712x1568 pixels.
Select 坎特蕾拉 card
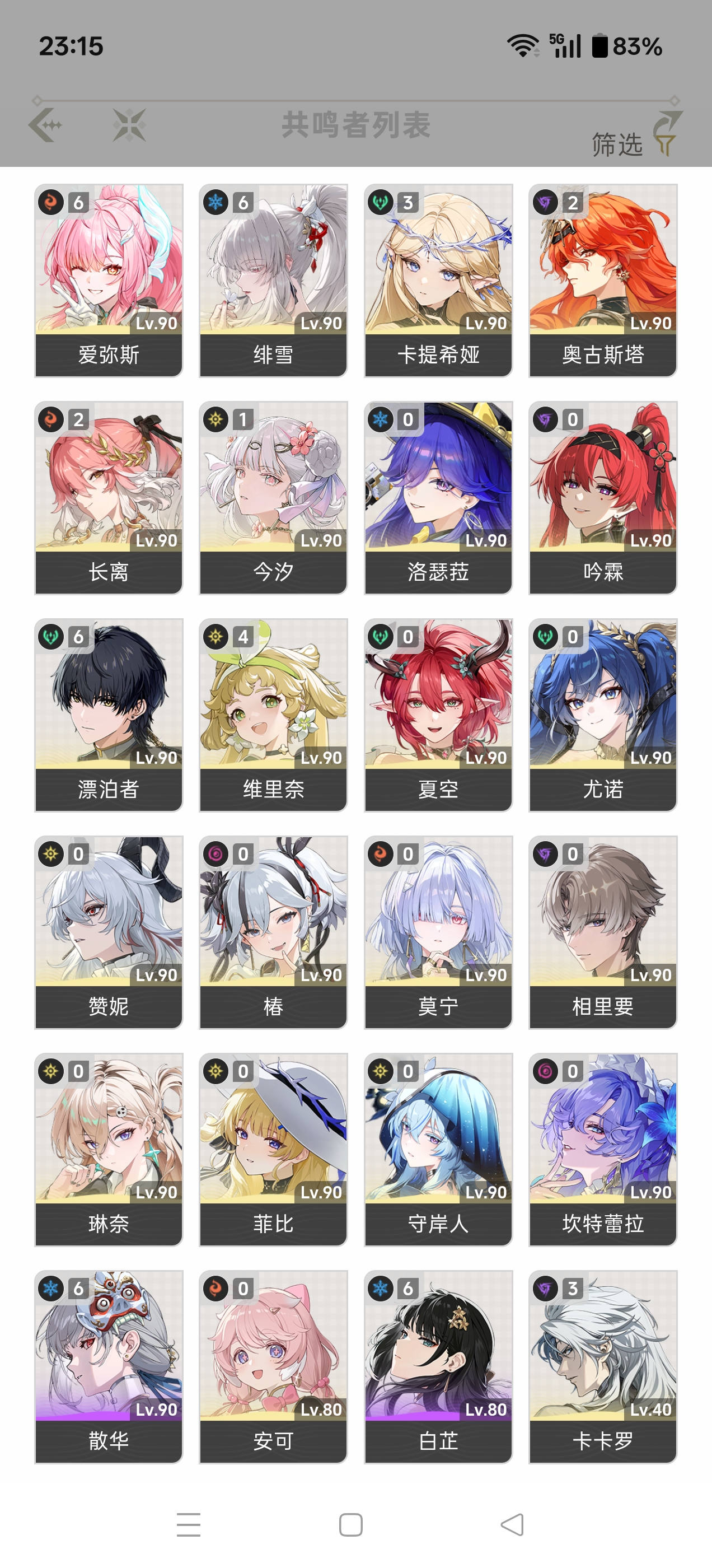pyautogui.click(x=603, y=1150)
